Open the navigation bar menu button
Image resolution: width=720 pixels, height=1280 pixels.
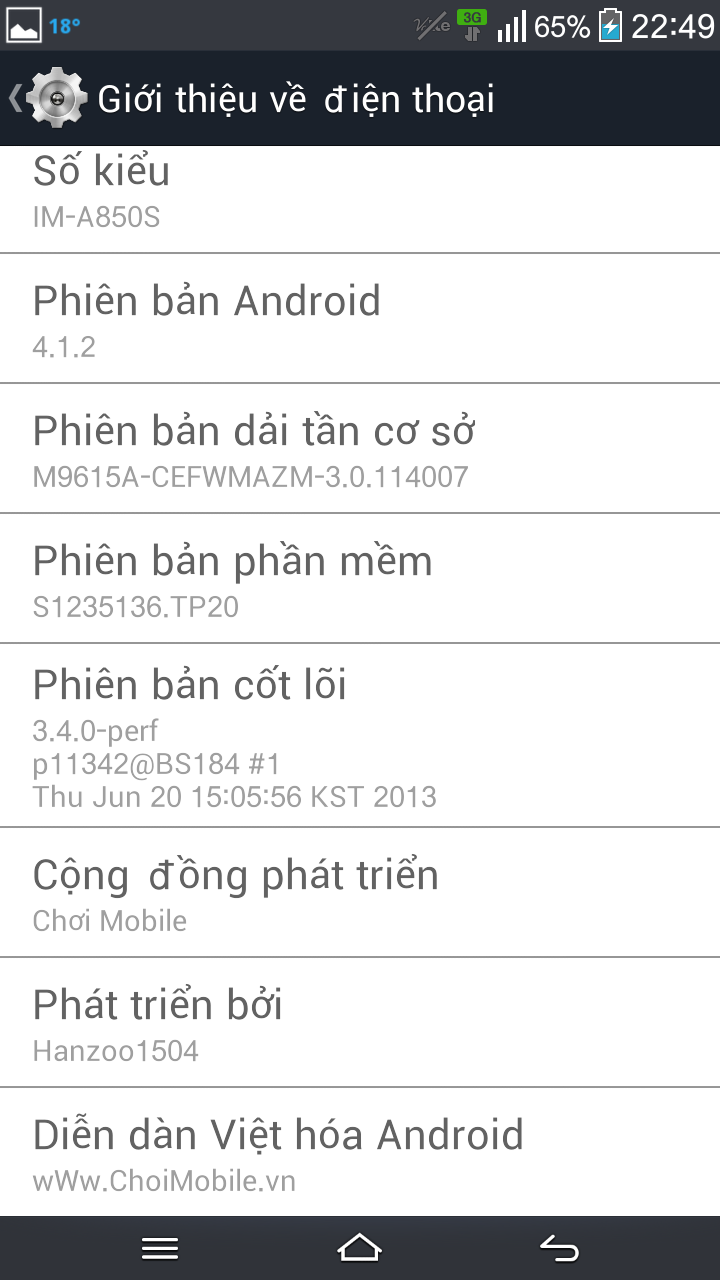tap(160, 1248)
